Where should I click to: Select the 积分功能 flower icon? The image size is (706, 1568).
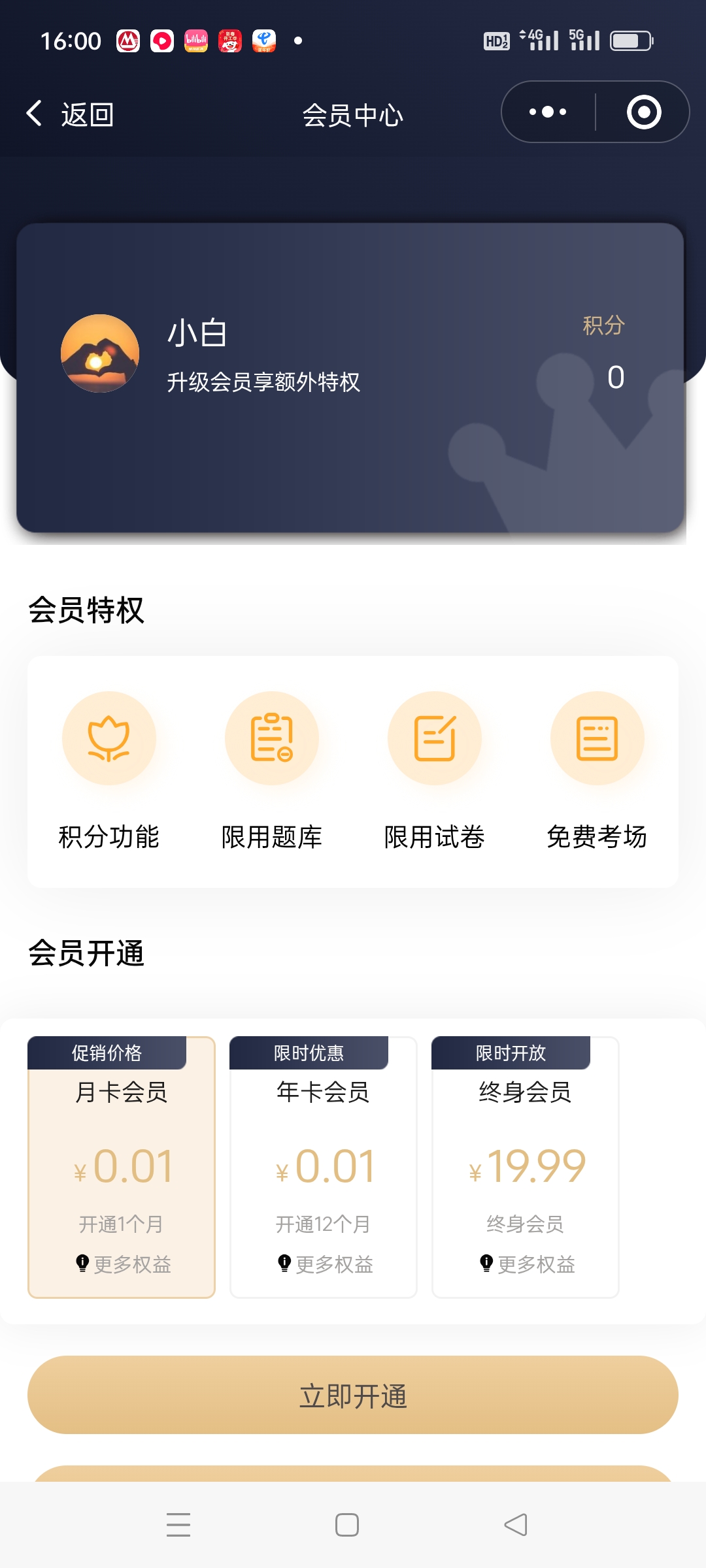tap(109, 737)
